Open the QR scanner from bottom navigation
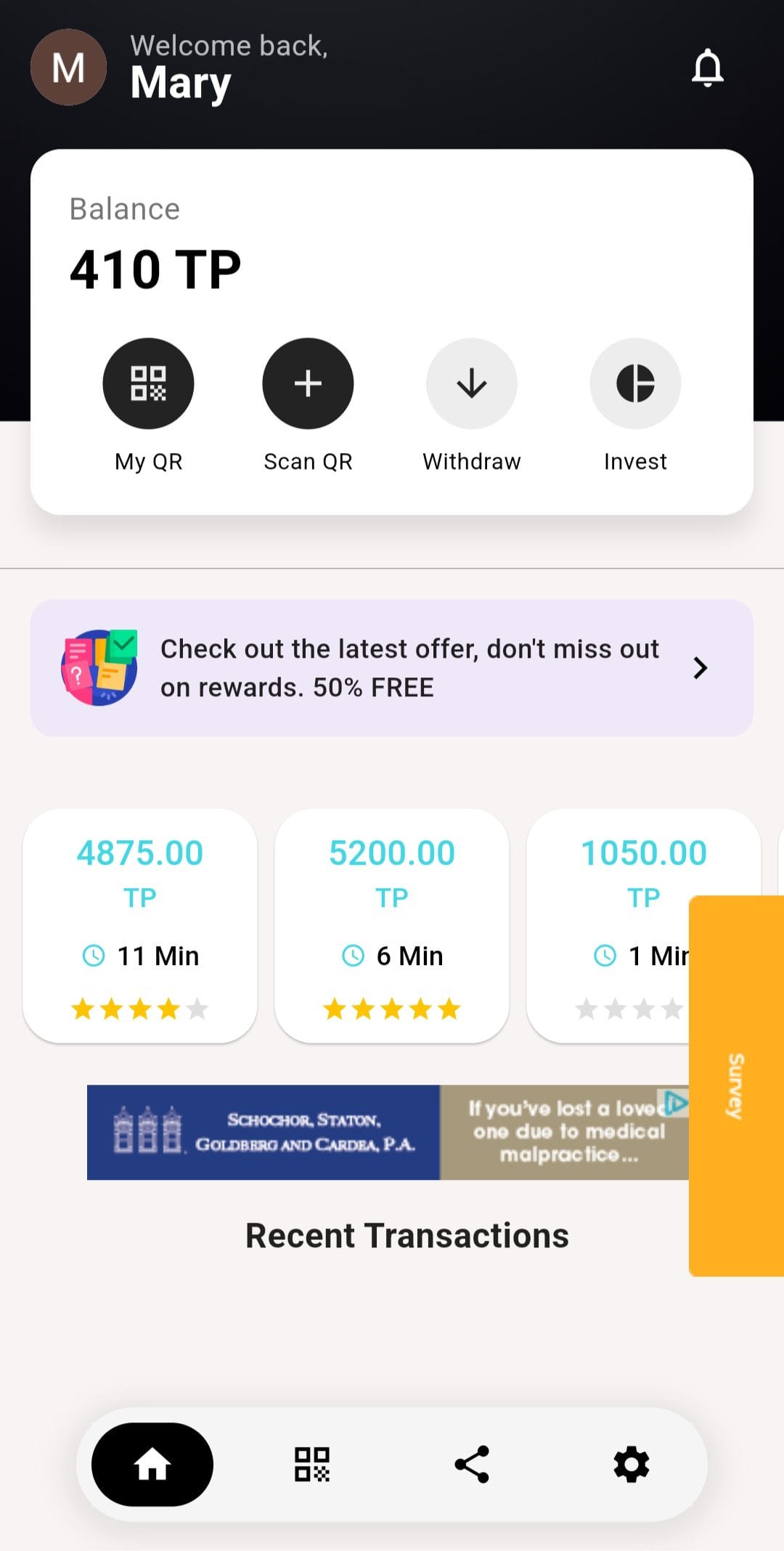This screenshot has width=784, height=1551. pyautogui.click(x=314, y=1465)
